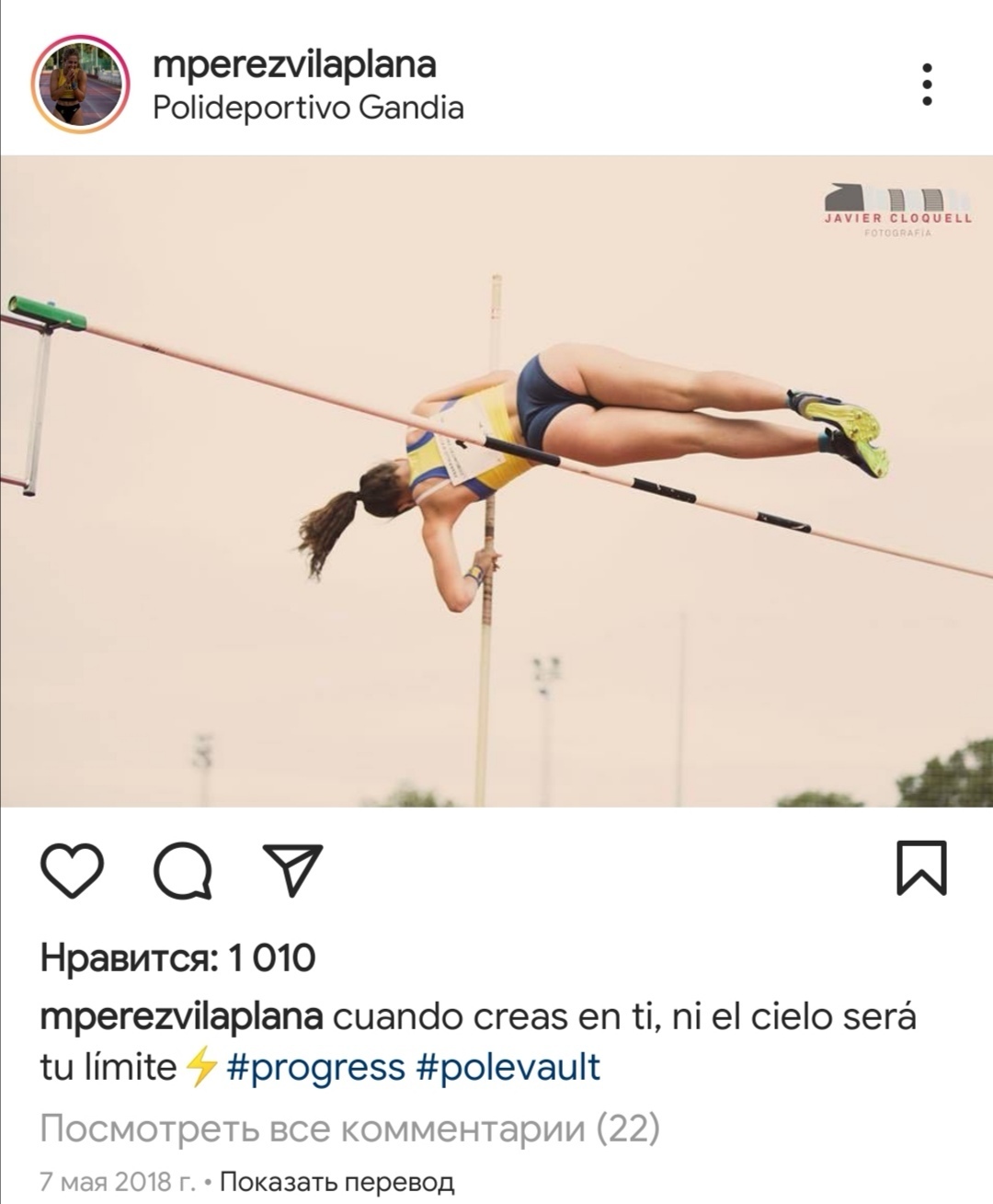Open the #progress hashtag
Viewport: 993px width, 1204px height.
point(315,1067)
